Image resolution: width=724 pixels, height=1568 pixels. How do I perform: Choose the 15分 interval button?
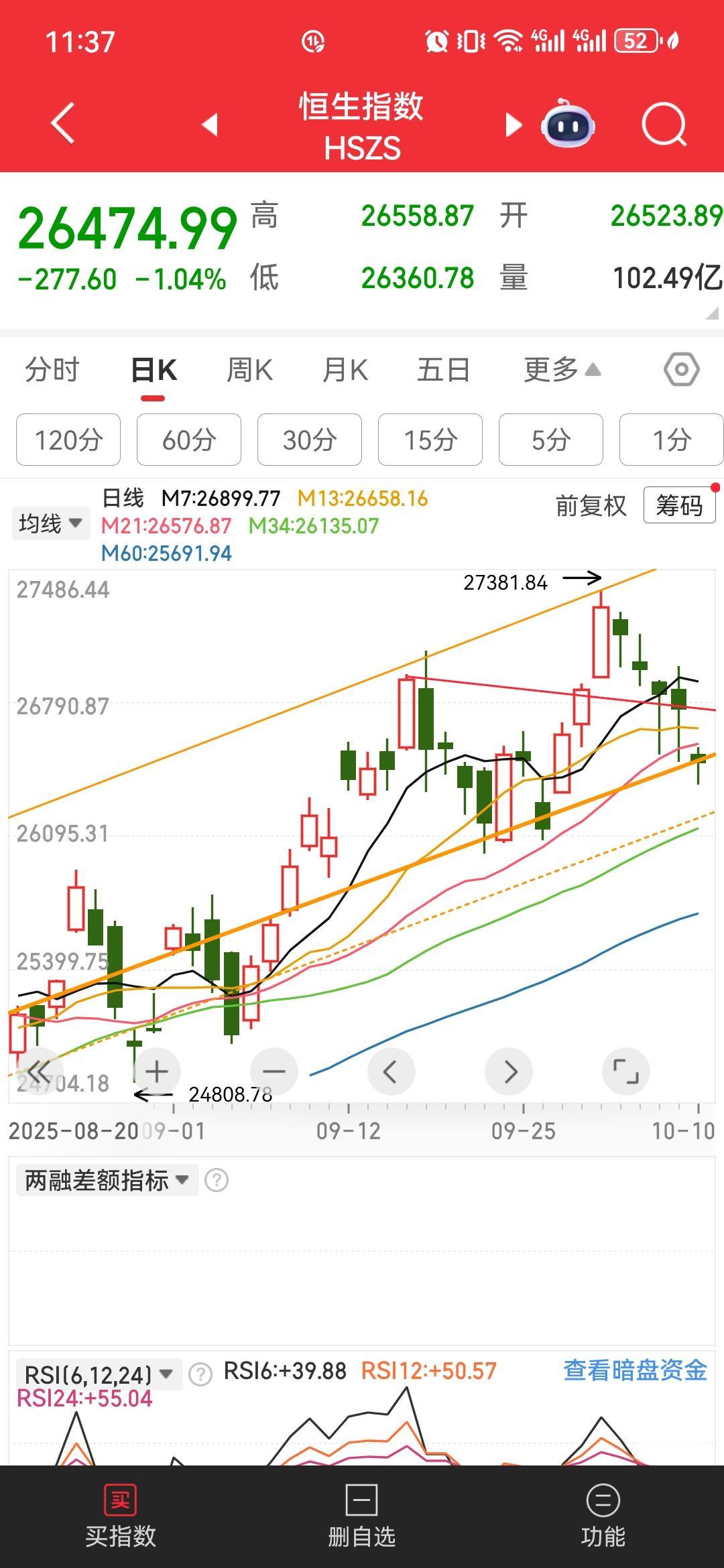[430, 440]
